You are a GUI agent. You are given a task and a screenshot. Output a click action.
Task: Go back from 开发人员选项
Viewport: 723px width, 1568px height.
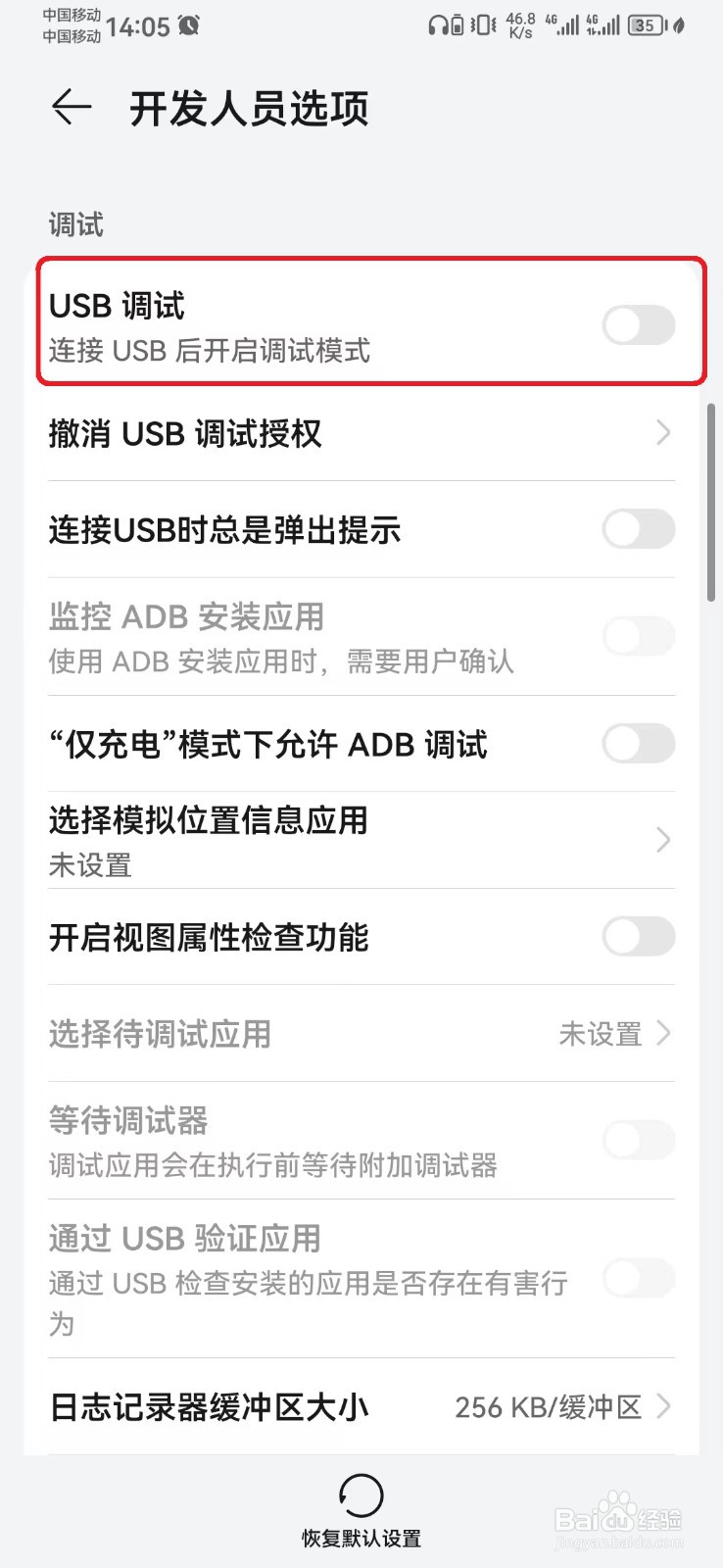(x=72, y=107)
